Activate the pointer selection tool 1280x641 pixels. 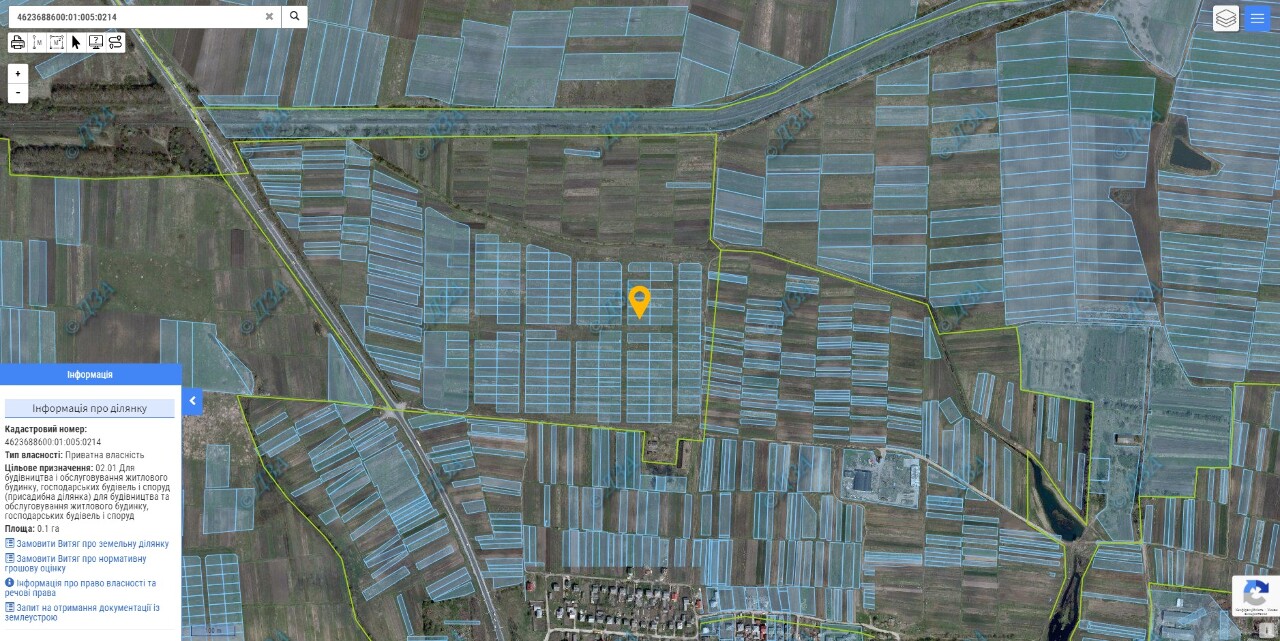76,42
